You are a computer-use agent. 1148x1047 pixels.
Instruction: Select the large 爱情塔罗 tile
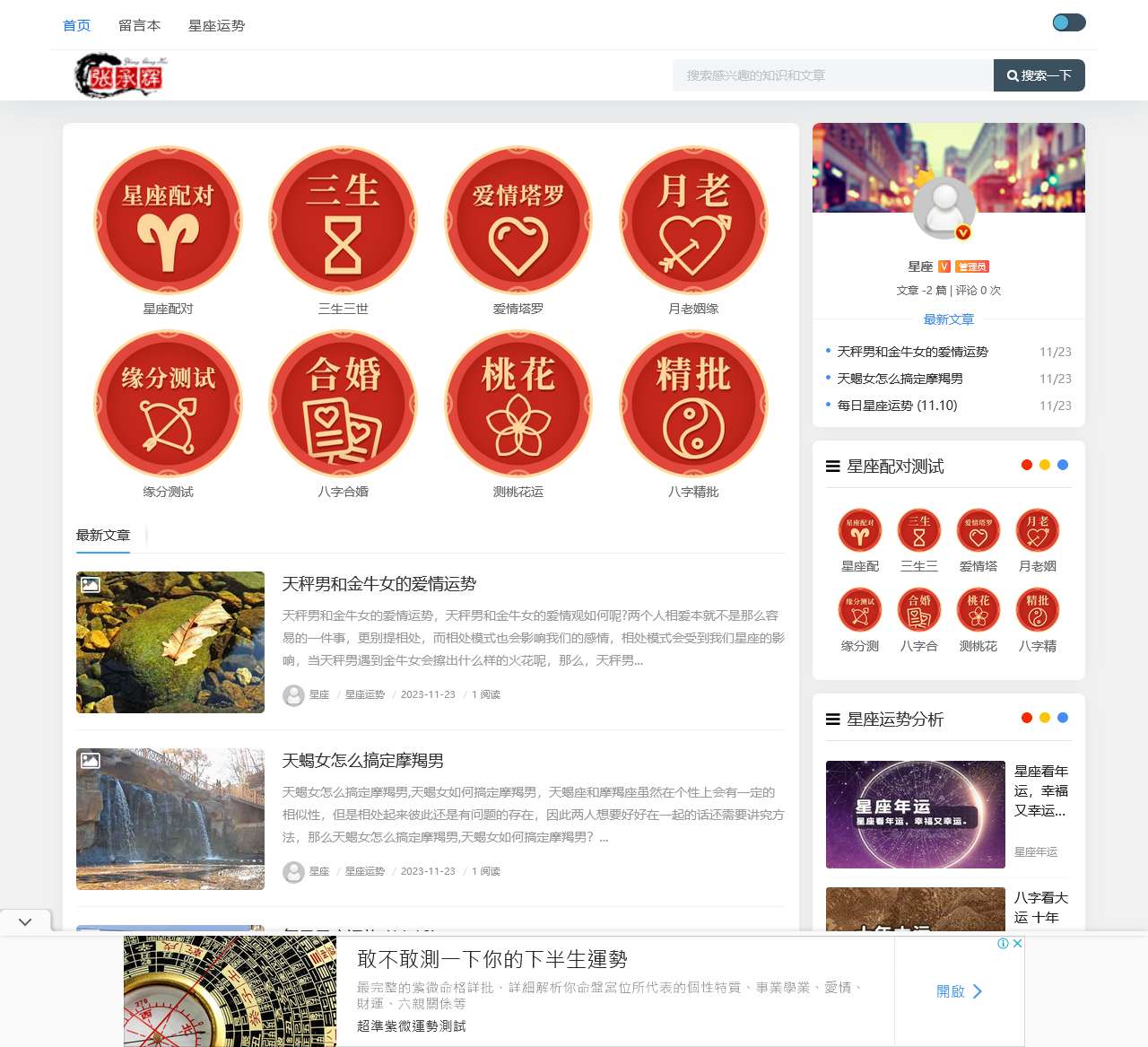click(x=518, y=222)
